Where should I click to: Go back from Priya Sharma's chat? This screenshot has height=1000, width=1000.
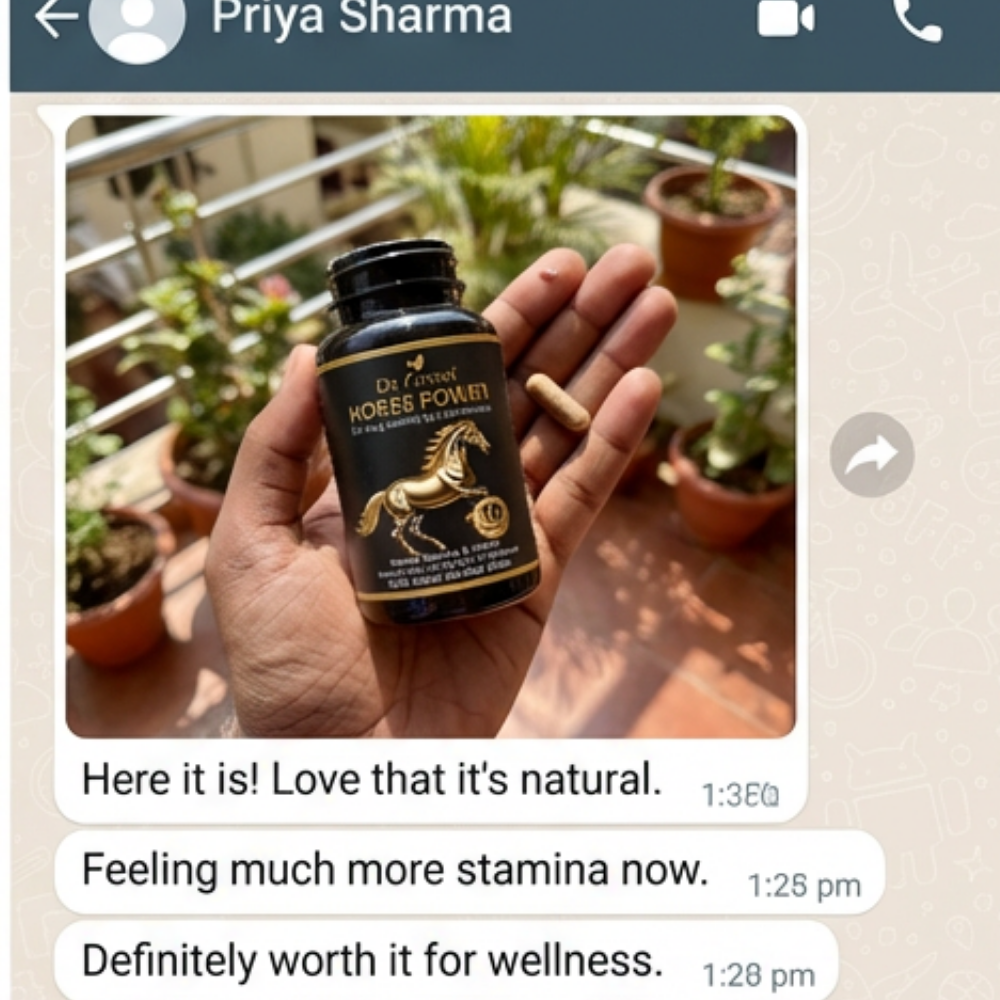pos(54,20)
